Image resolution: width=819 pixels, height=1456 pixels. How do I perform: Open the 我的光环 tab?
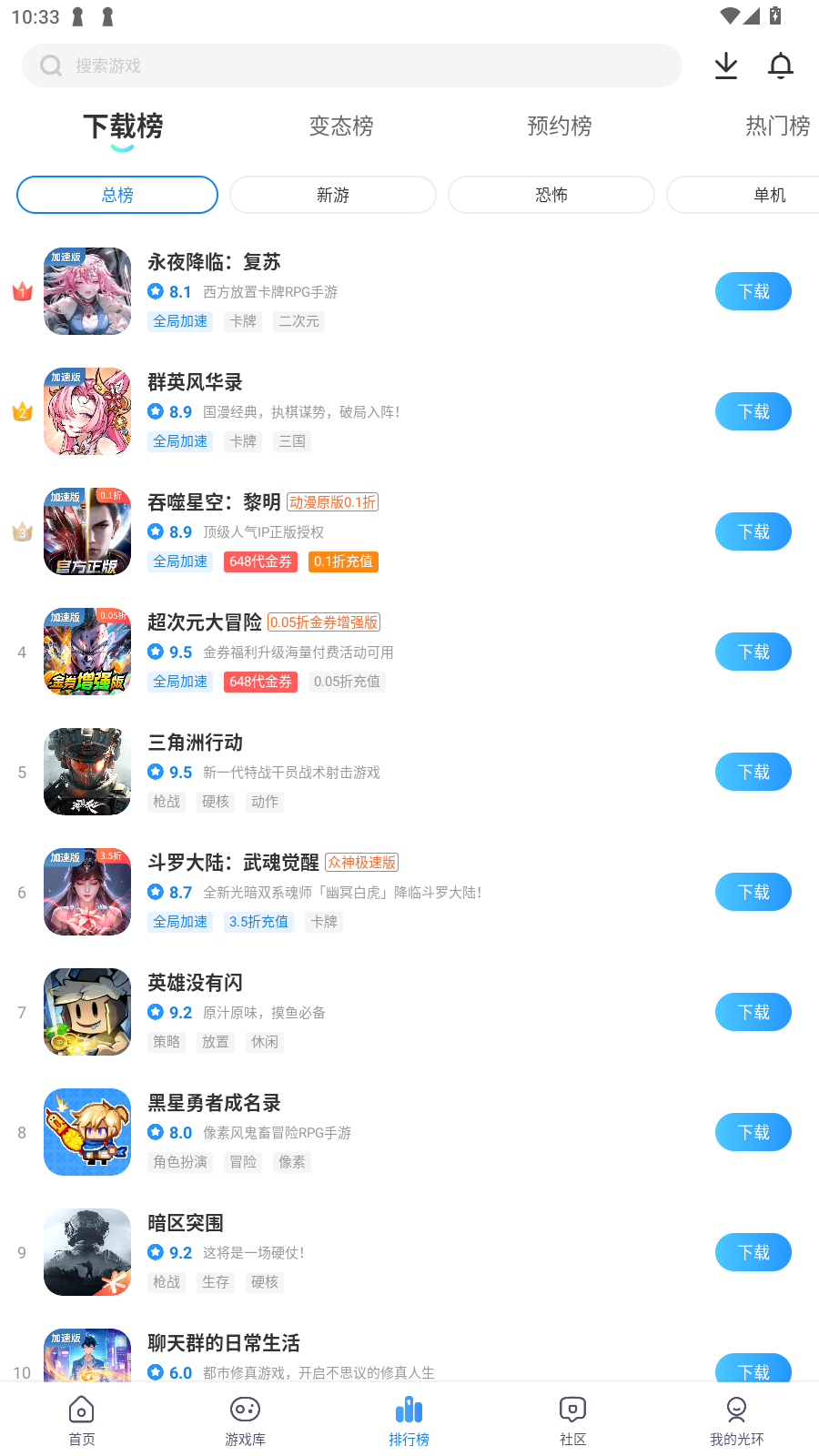pos(736,1421)
